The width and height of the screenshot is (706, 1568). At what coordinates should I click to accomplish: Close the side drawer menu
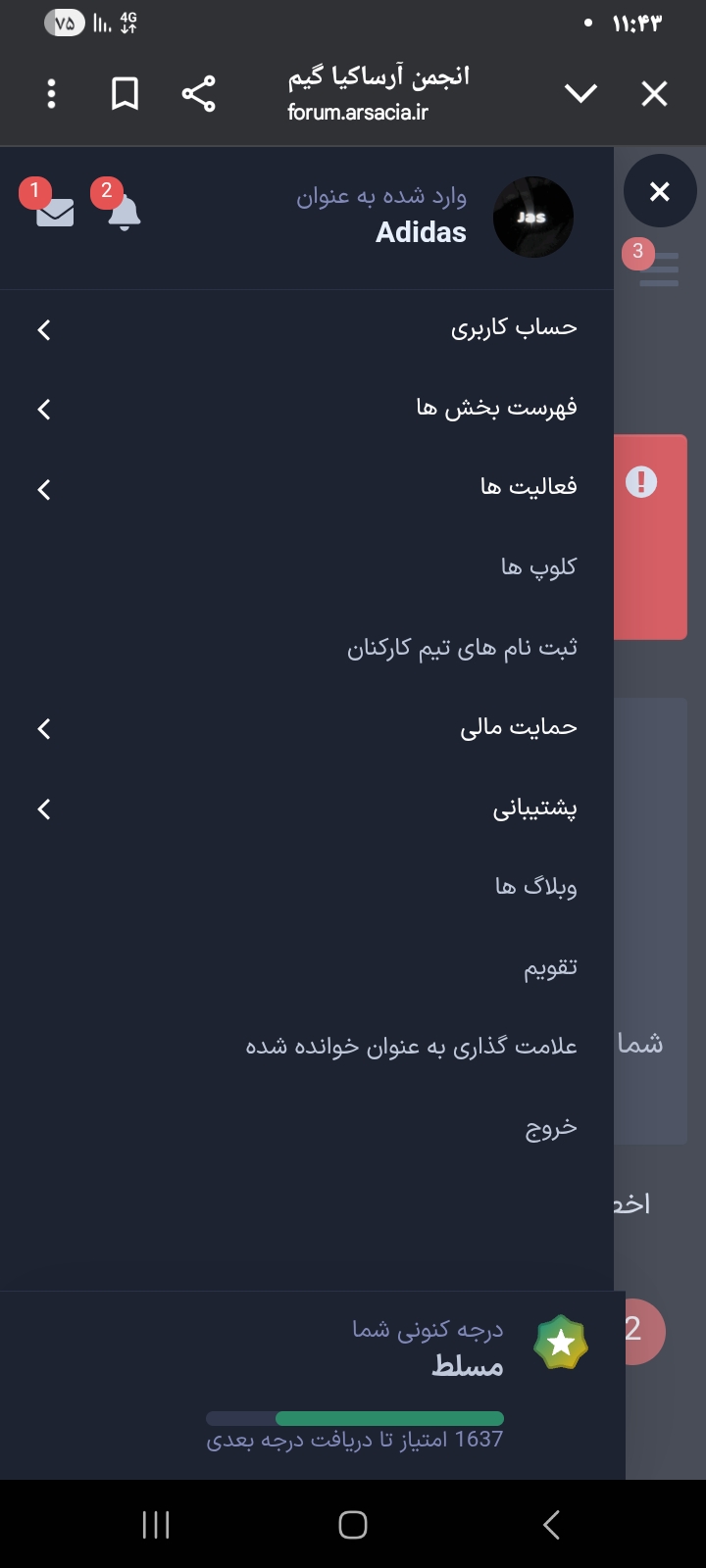click(x=660, y=192)
